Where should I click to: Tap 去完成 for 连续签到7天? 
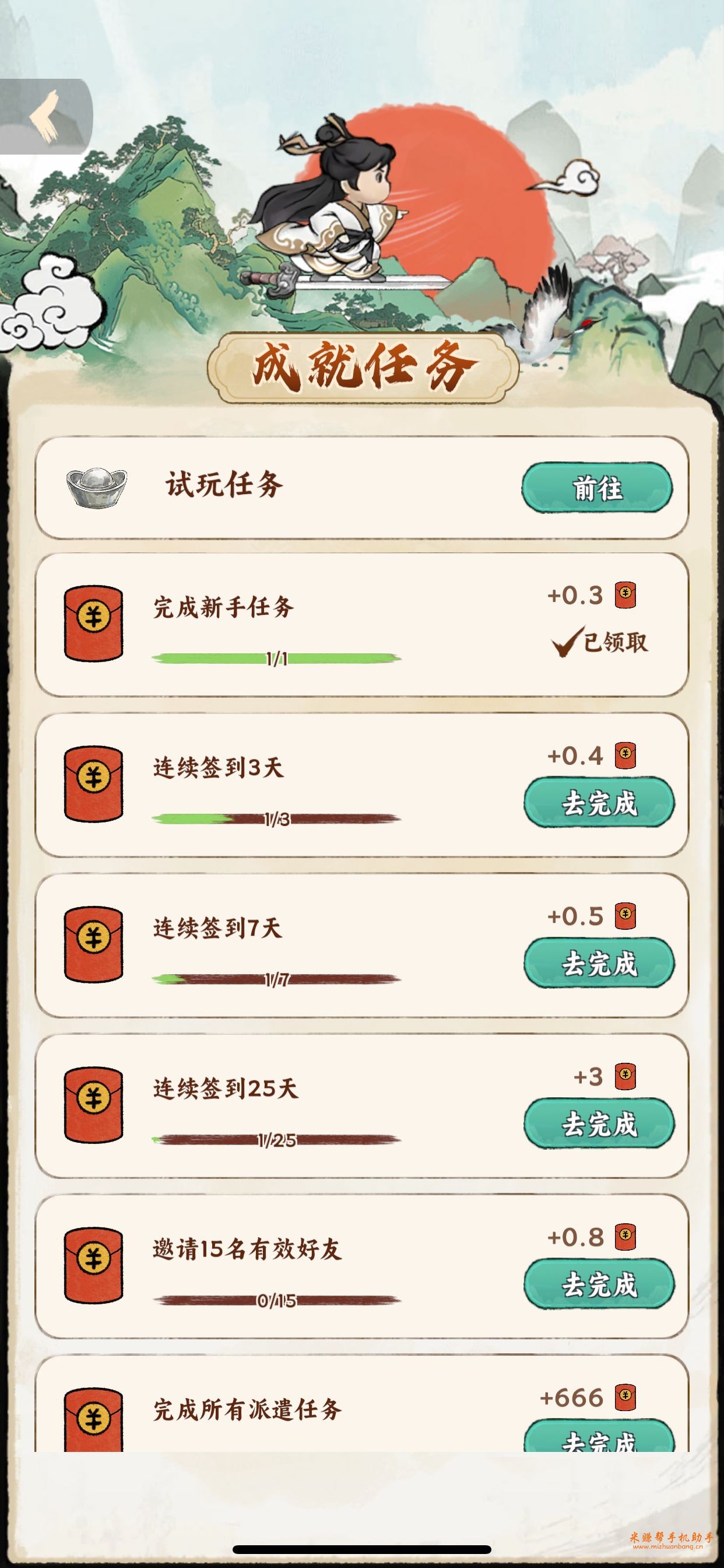pos(599,963)
